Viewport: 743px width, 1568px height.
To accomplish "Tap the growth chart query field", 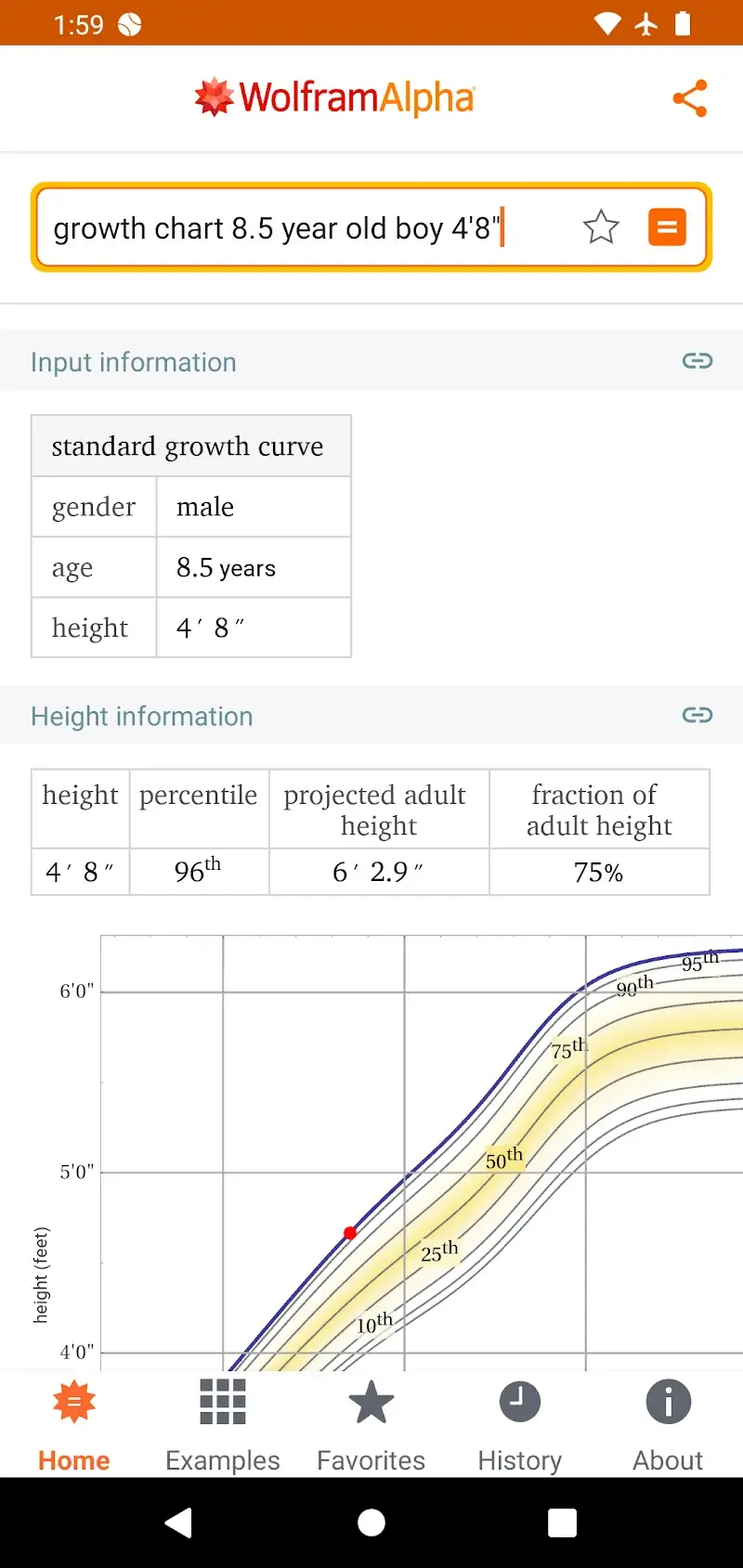I will point(297,228).
